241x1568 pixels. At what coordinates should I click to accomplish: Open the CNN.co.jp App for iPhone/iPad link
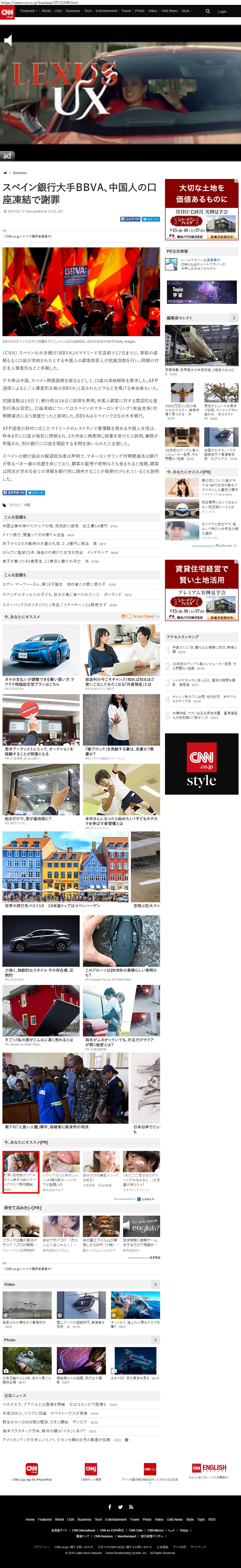tap(32, 1469)
